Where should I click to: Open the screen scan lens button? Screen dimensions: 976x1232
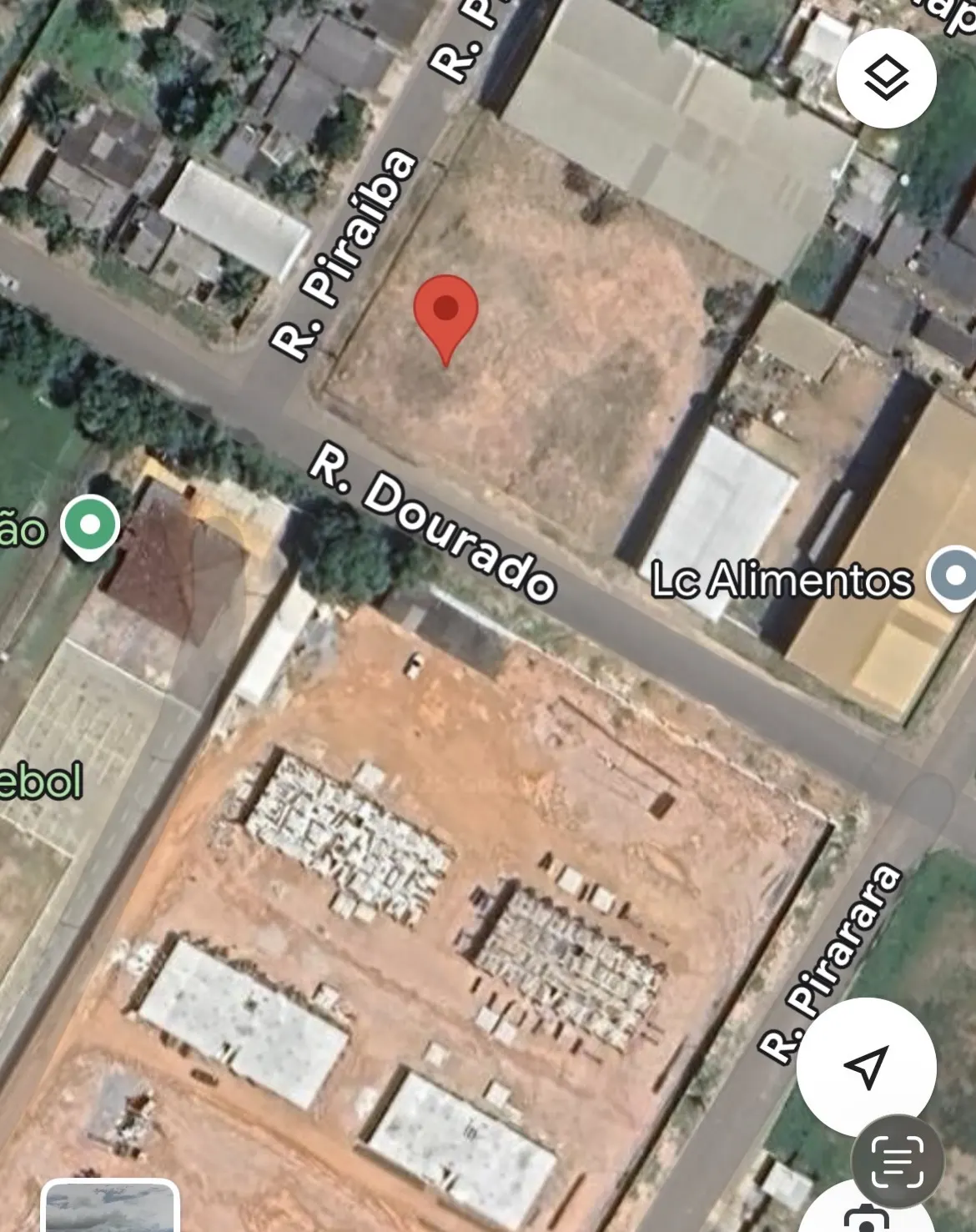pyautogui.click(x=898, y=1161)
